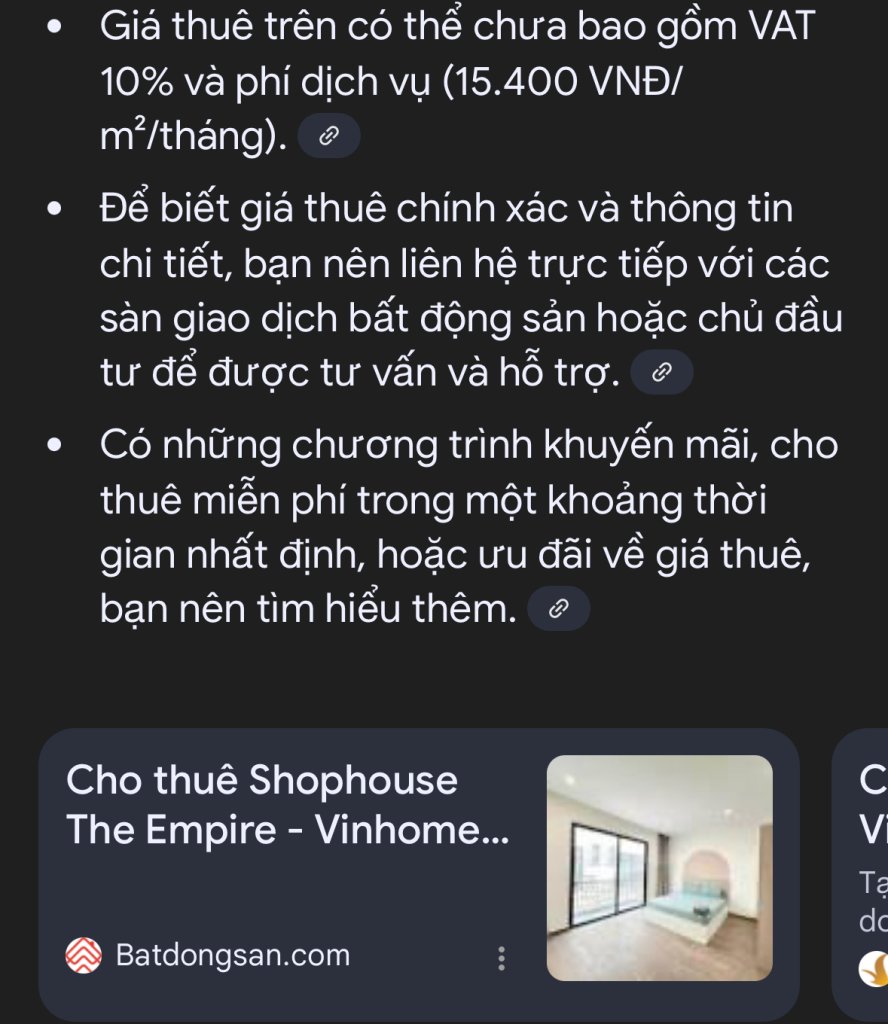Open source link after the 'hỗ trợ' bullet

[661, 374]
